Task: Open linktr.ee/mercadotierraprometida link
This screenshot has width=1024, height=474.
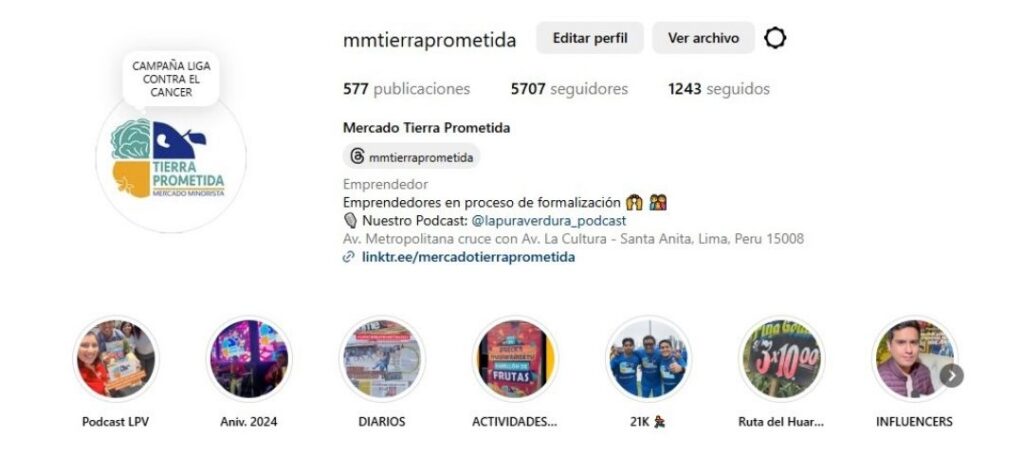Action: [x=467, y=257]
